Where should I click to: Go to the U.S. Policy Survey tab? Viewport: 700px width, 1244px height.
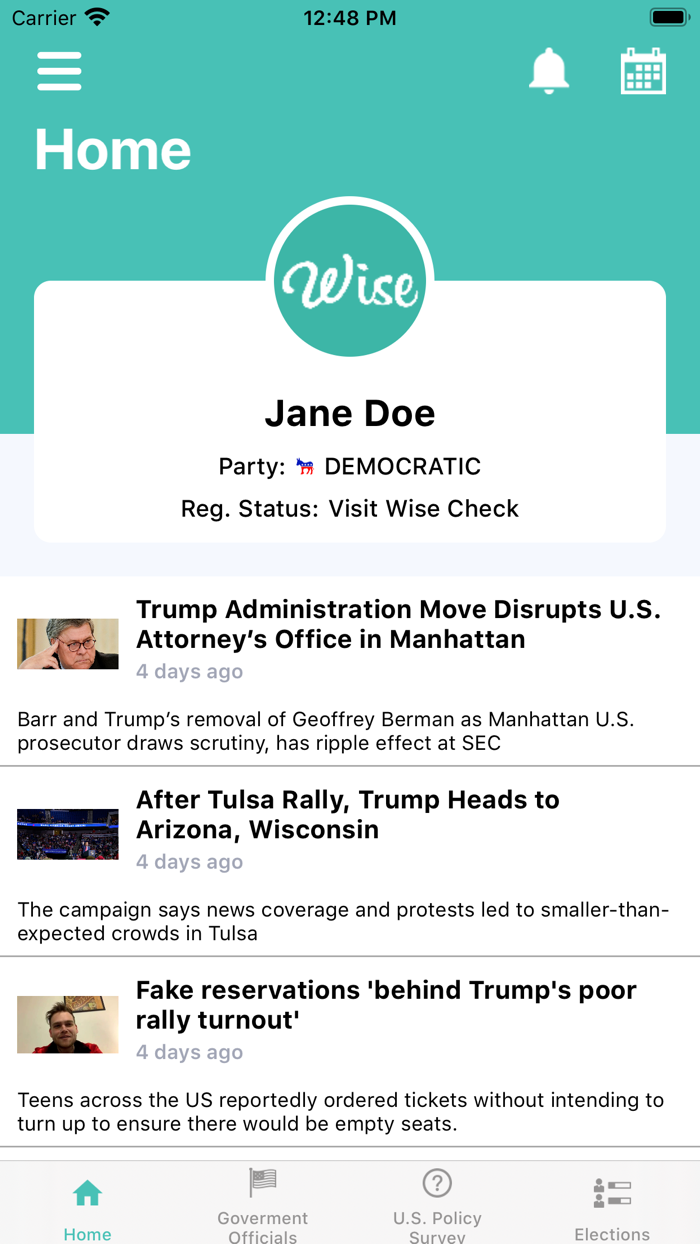[437, 1205]
